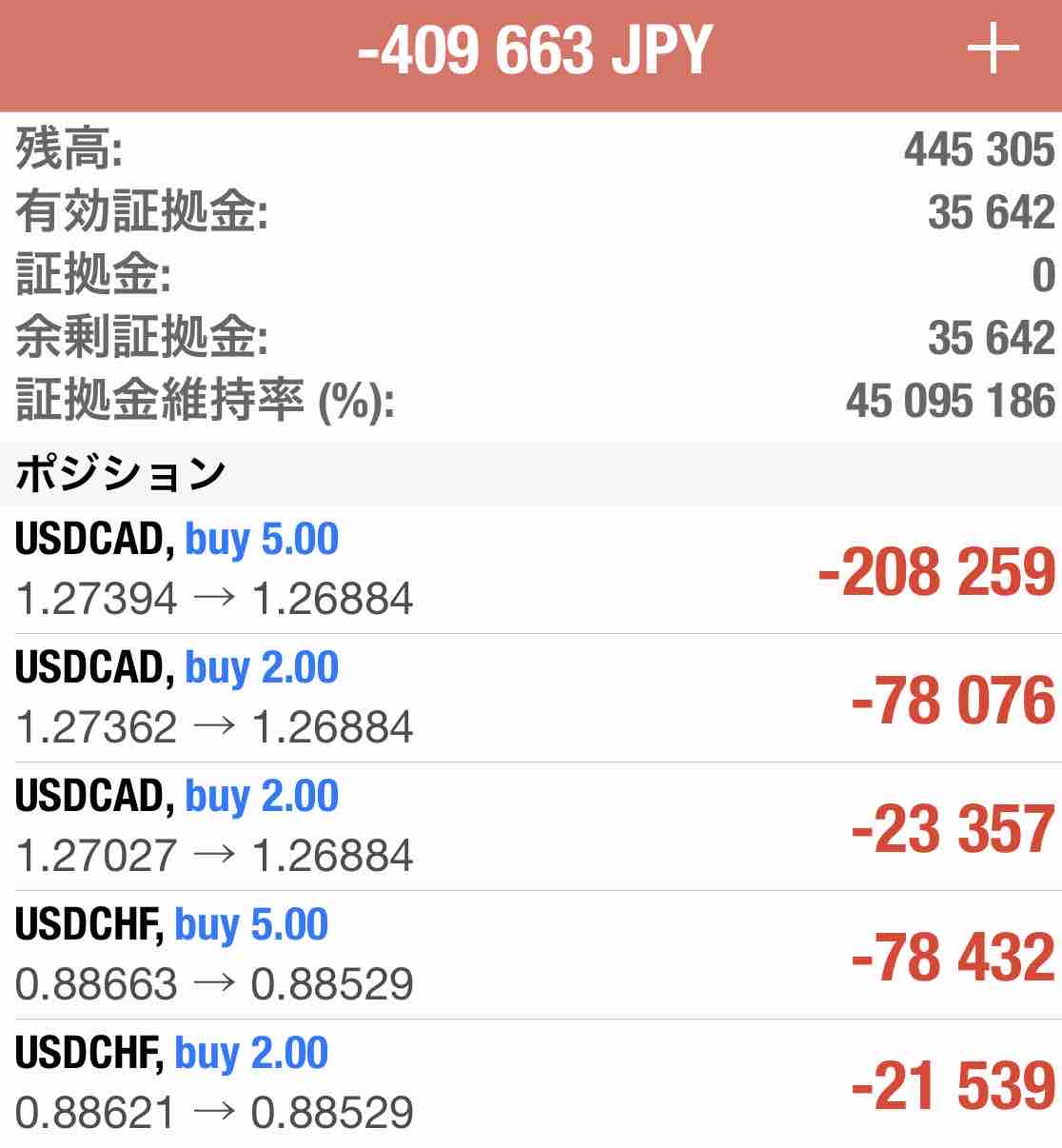The width and height of the screenshot is (1062, 1148).
Task: Open the USDCHF buy 5.00 position
Action: click(531, 955)
